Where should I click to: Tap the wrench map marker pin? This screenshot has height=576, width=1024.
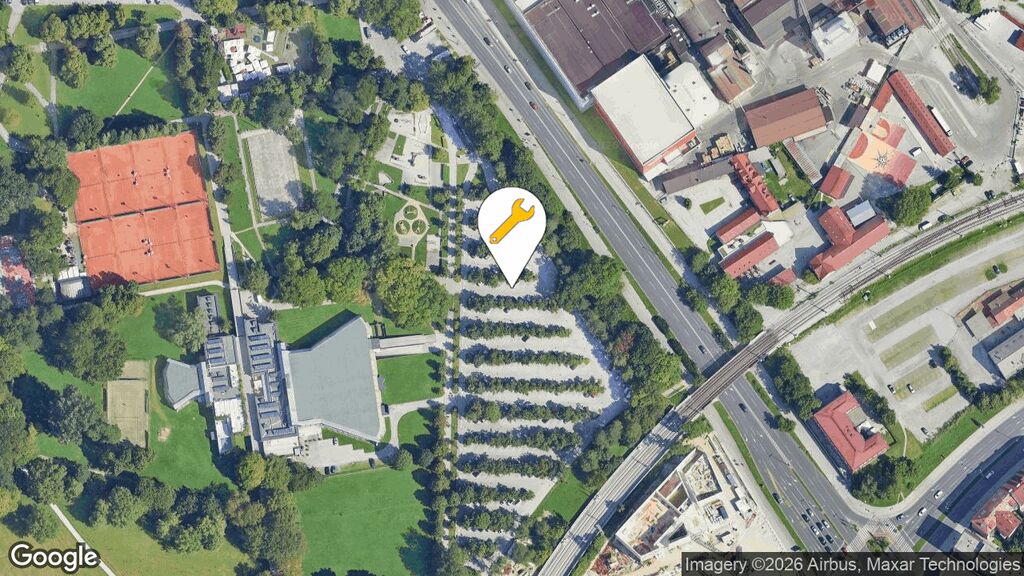tap(511, 225)
